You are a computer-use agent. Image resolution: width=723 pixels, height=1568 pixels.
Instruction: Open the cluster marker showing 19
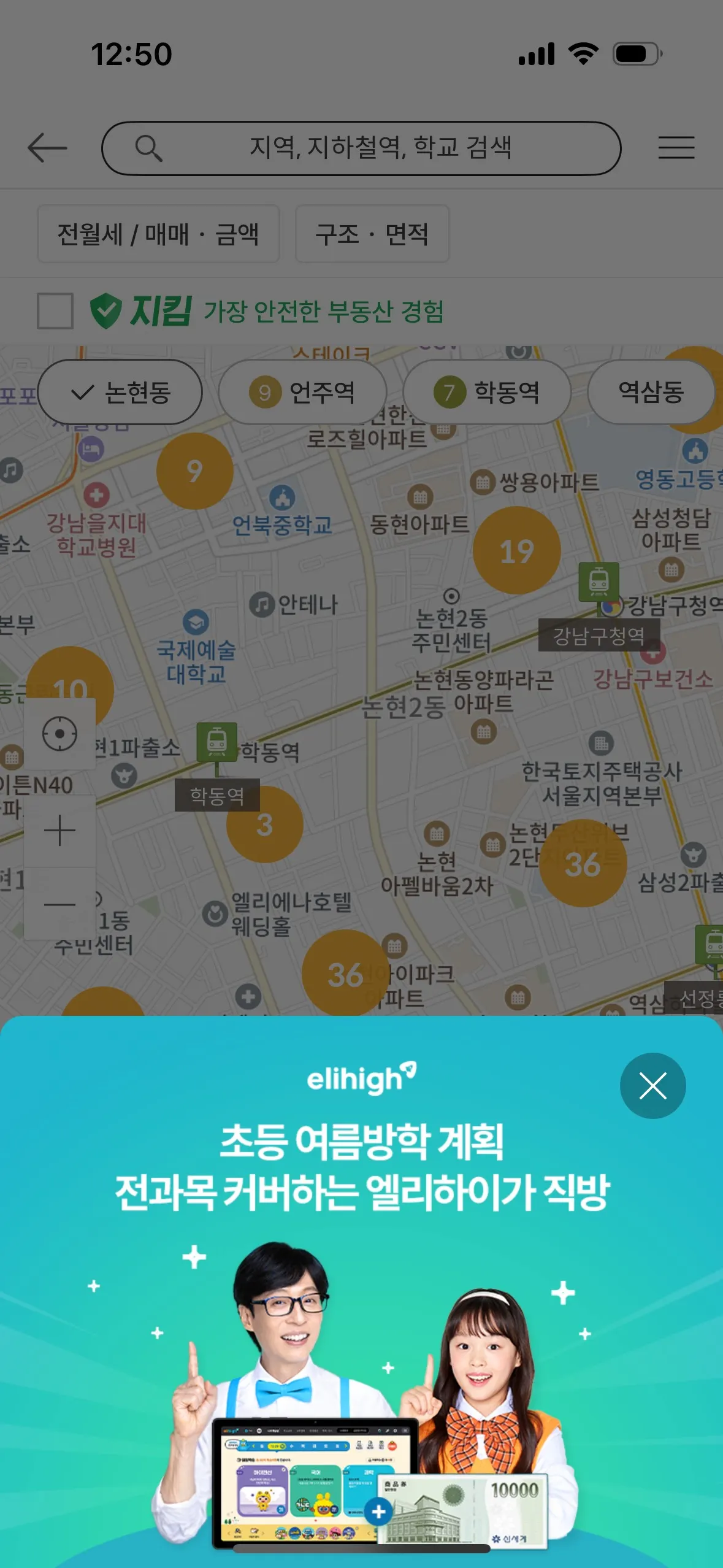(516, 551)
